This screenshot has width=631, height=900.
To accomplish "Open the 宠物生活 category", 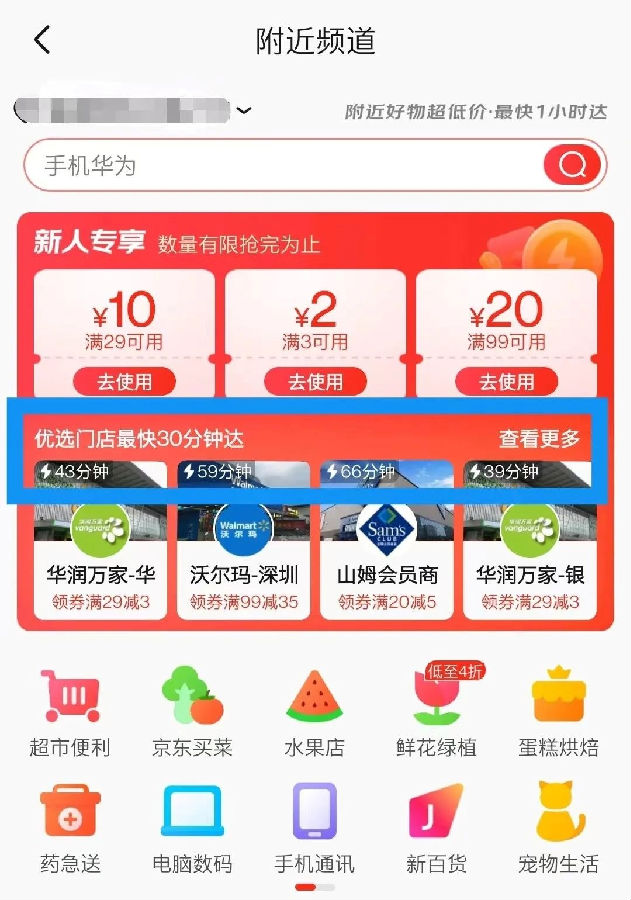I will (x=559, y=828).
